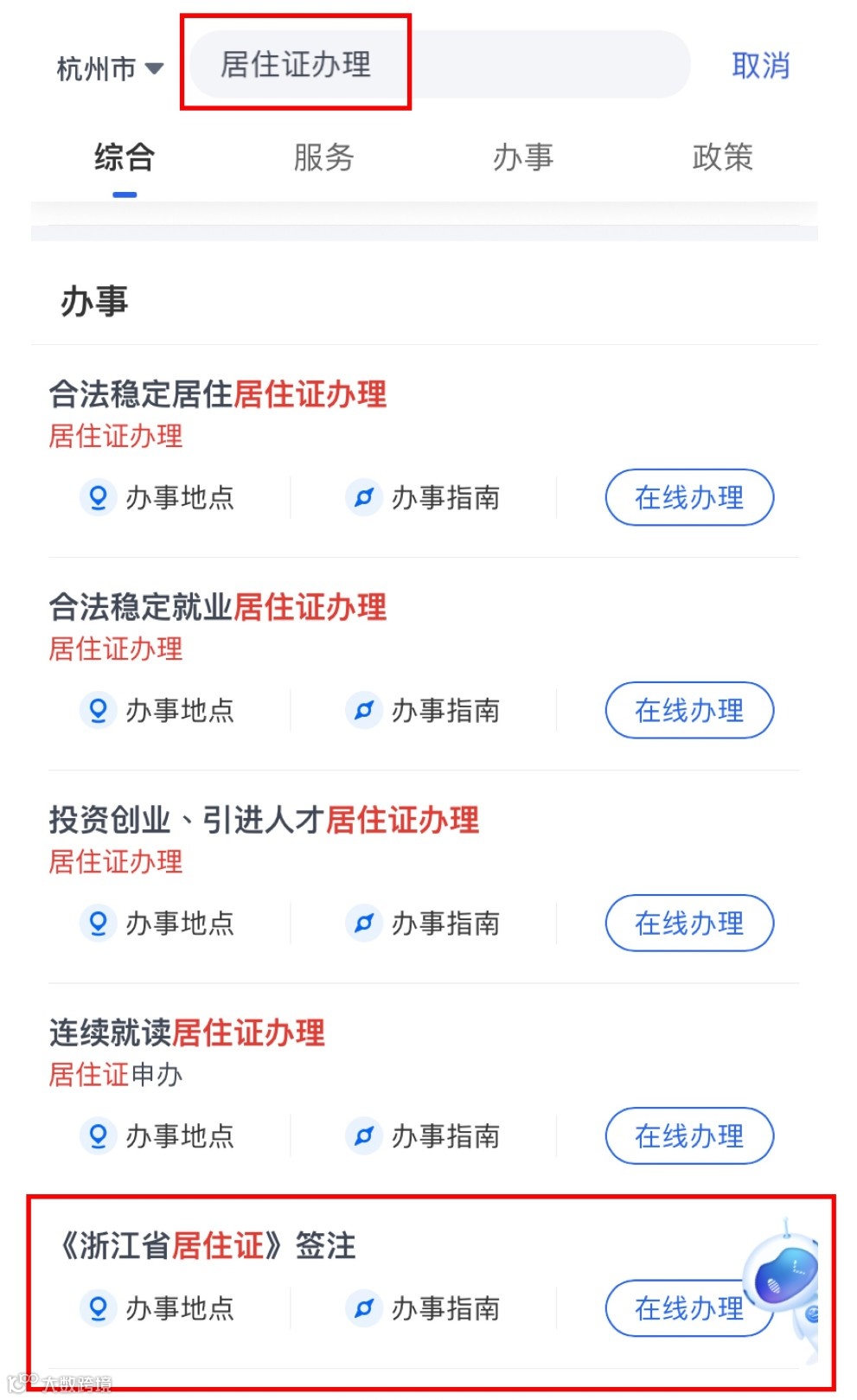Click the location pin icon for 合法稳定就业居住证办理

click(99, 710)
